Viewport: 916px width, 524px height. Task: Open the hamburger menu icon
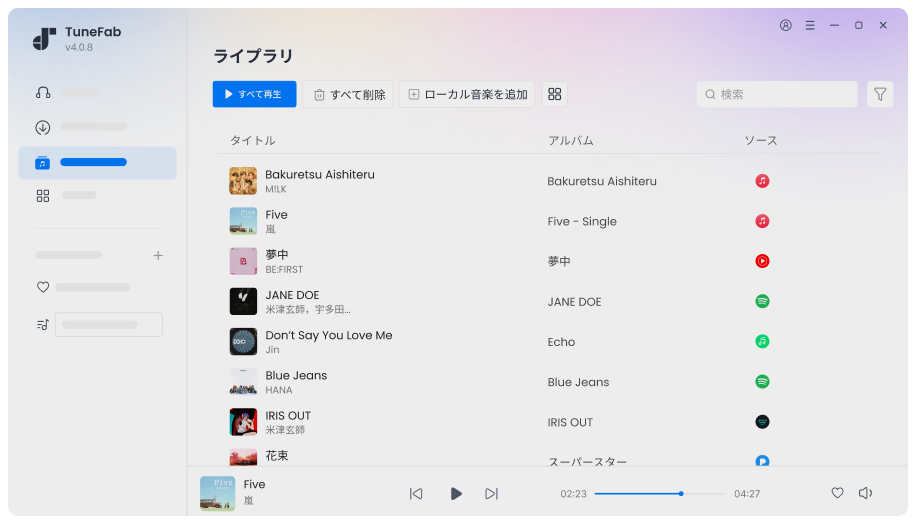point(810,25)
